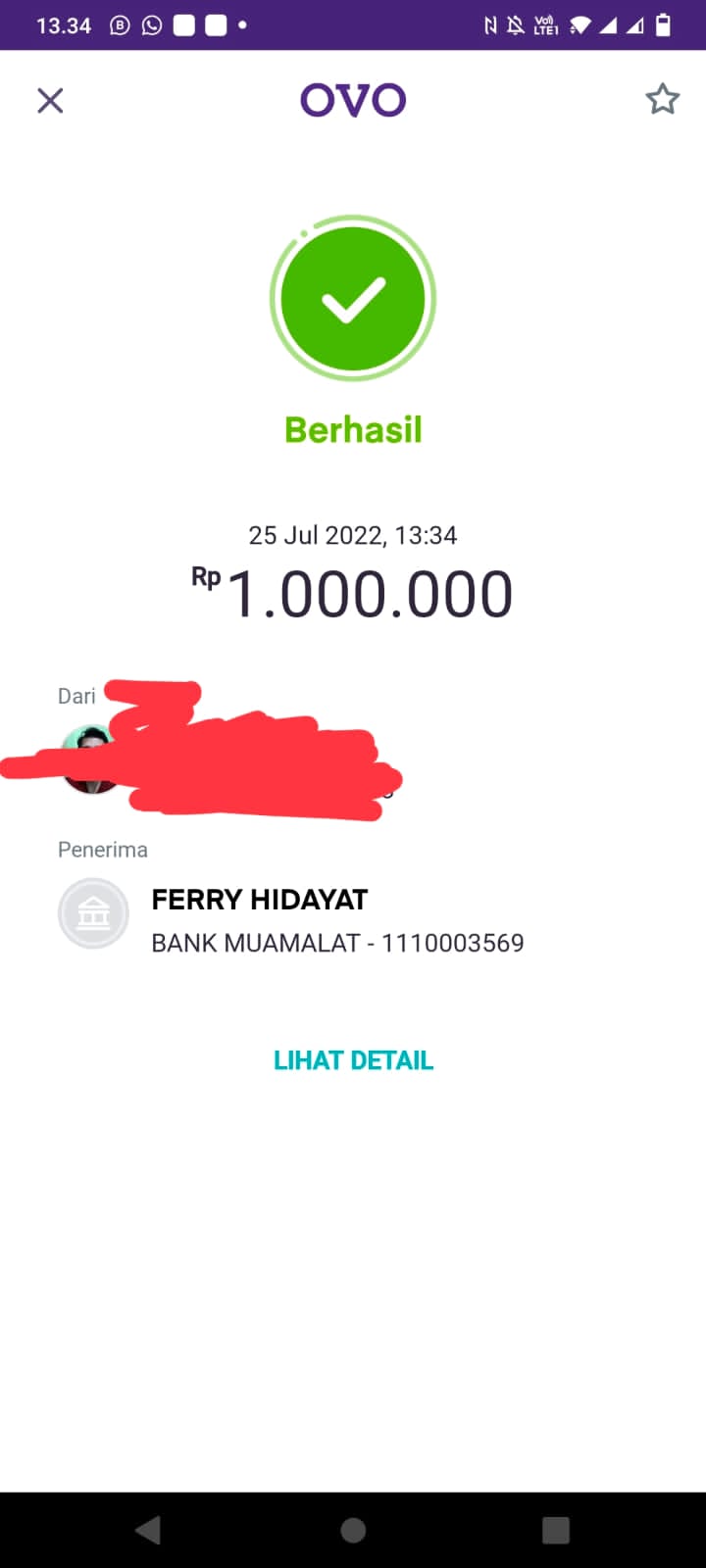Close the OVO transaction receipt
The width and height of the screenshot is (706, 1568).
coord(50,101)
